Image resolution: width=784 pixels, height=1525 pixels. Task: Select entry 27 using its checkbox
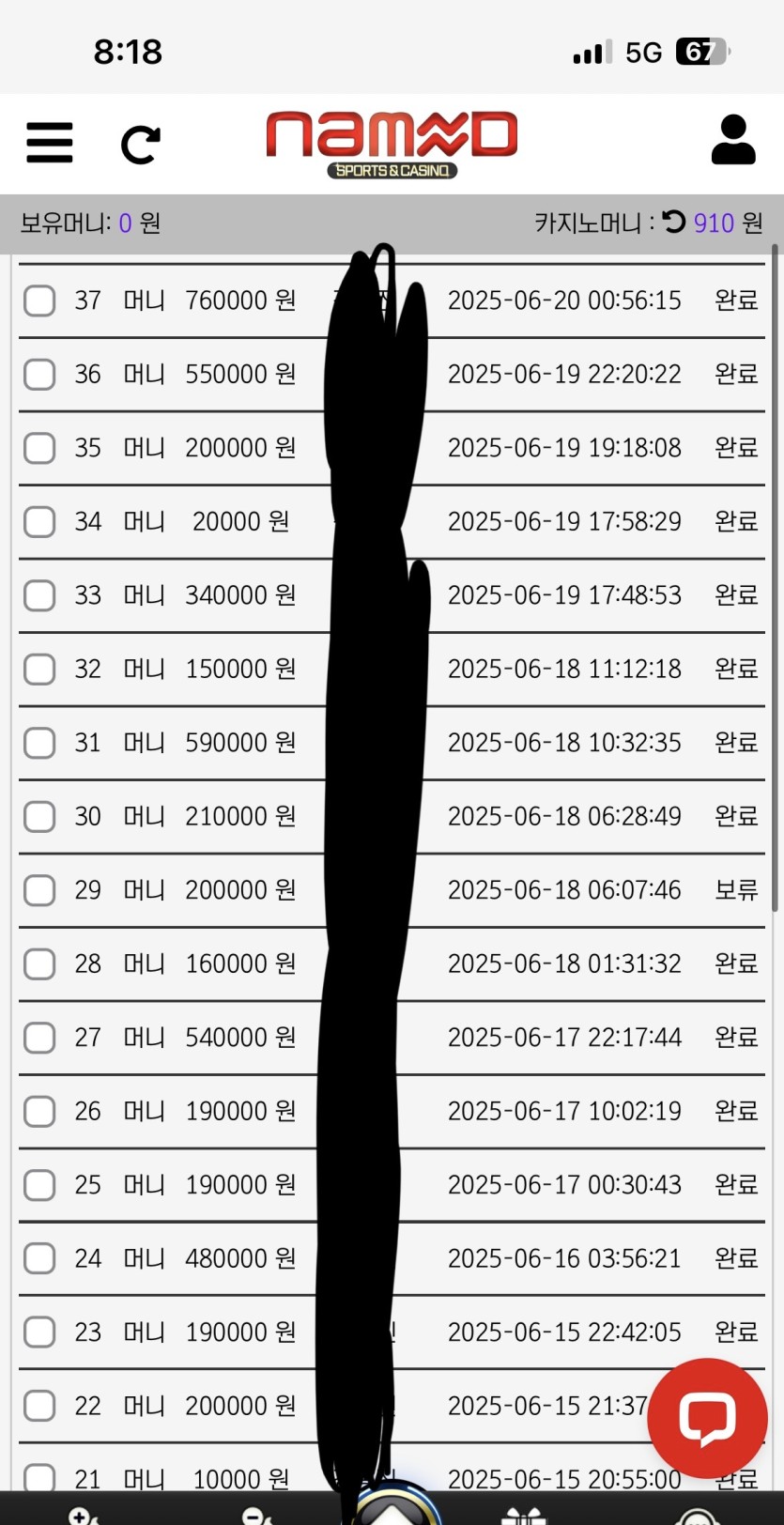(x=39, y=1038)
